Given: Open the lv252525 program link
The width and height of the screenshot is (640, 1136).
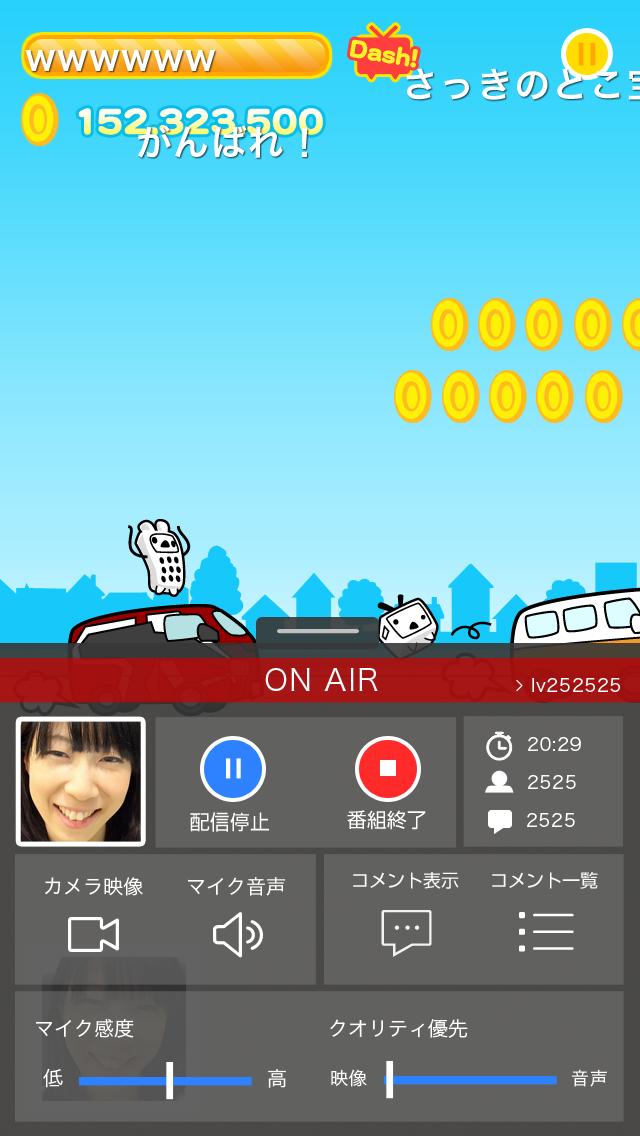Looking at the screenshot, I should 568,685.
